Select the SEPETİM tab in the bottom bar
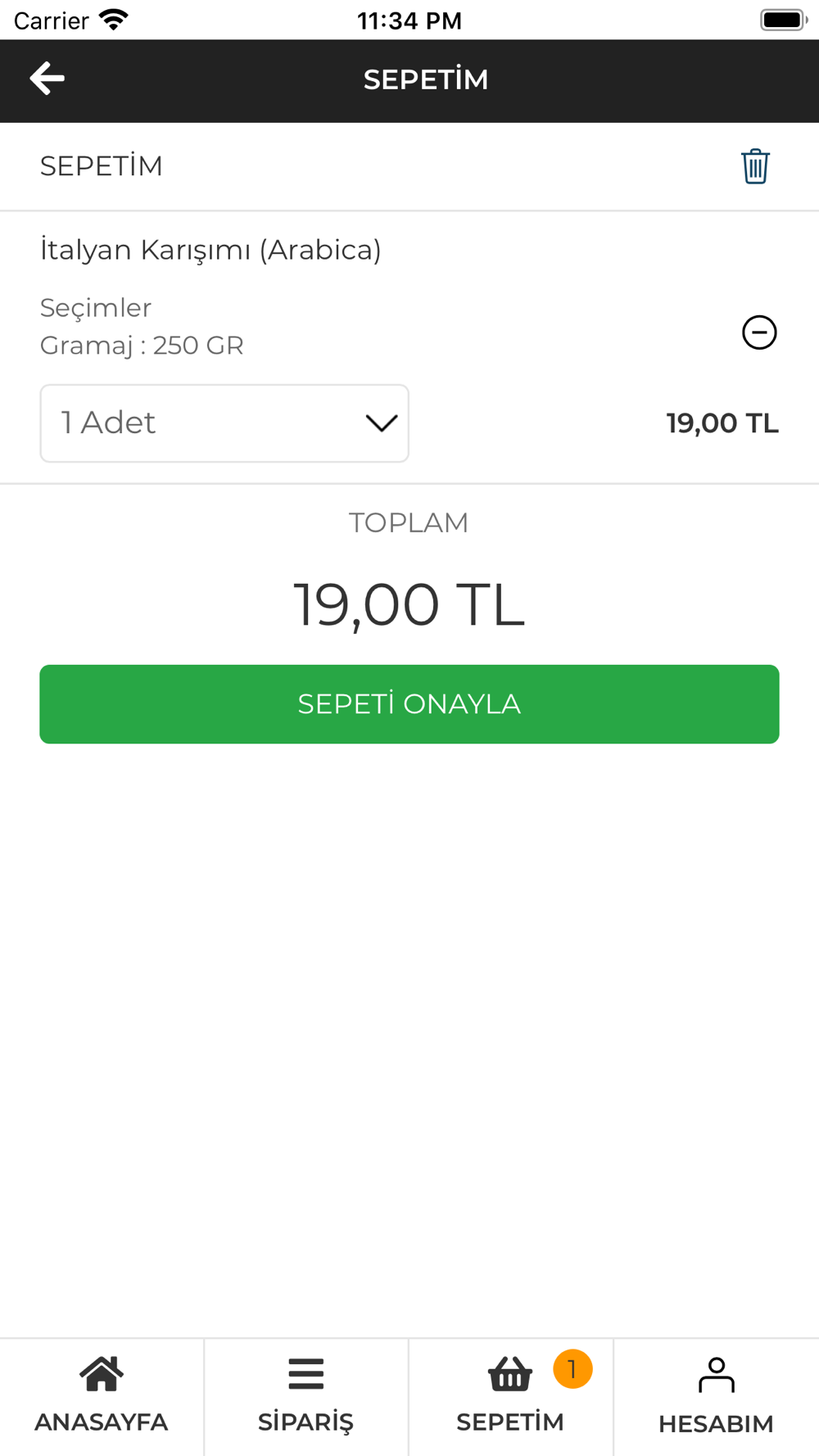The height and width of the screenshot is (1456, 819). (x=511, y=1397)
